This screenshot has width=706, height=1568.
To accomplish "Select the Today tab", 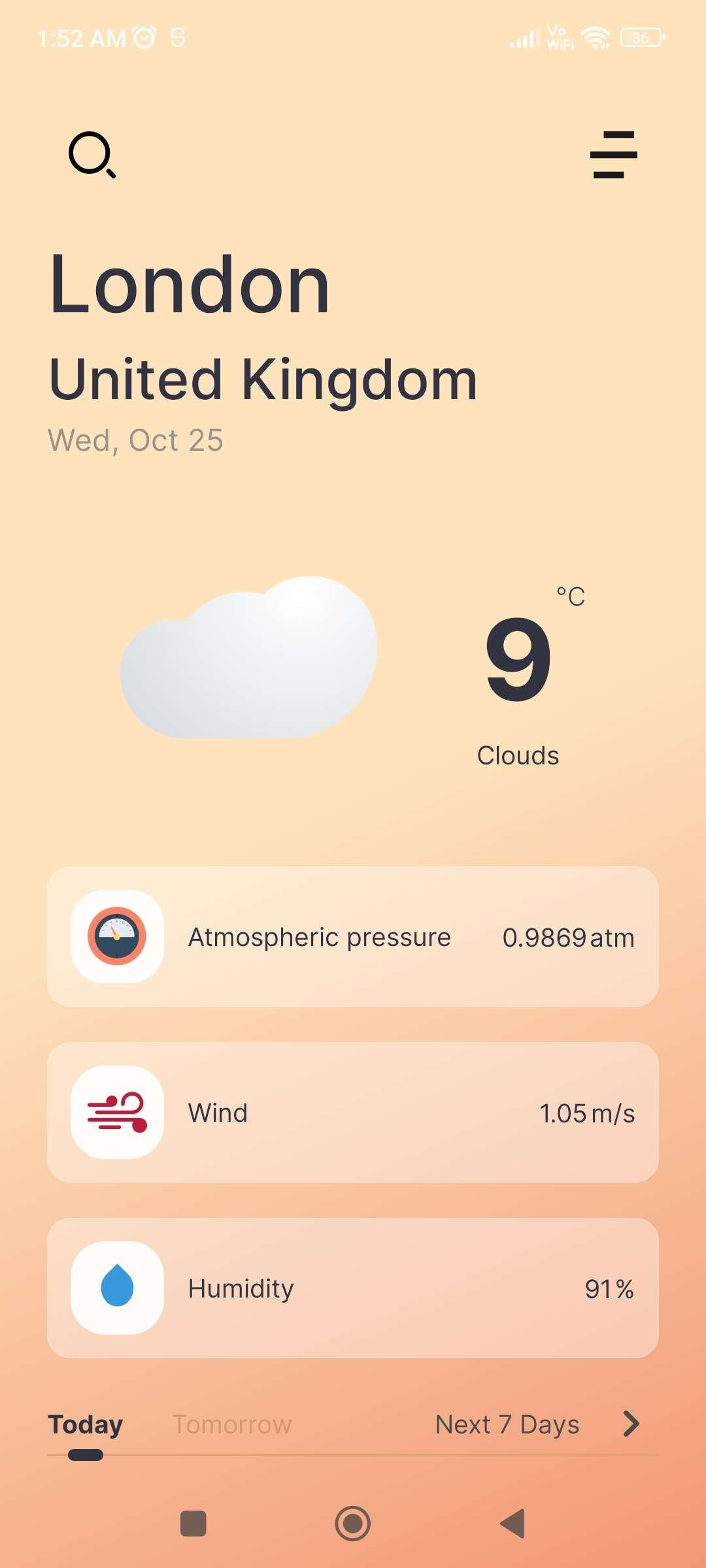I will tap(86, 1424).
